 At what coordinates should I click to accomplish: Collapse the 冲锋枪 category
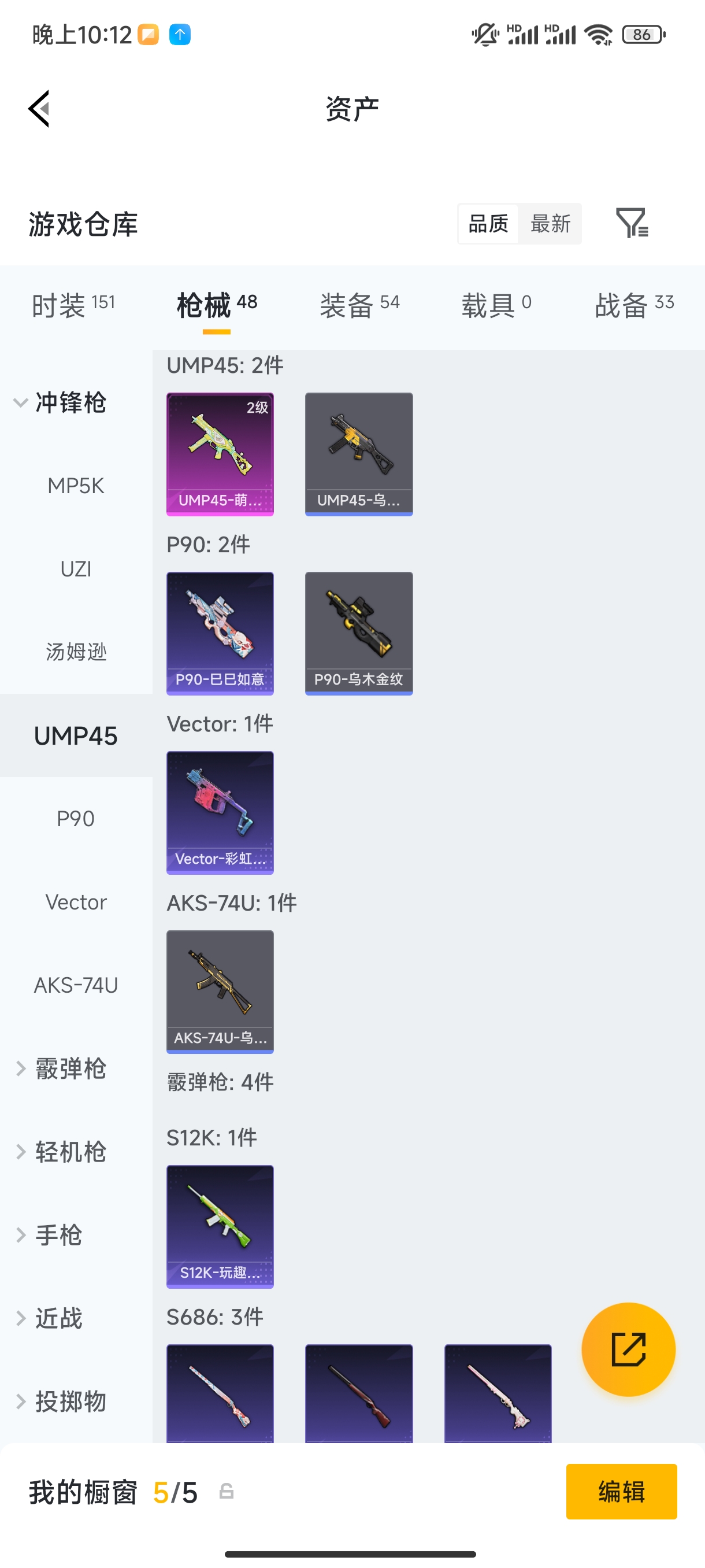[x=70, y=402]
